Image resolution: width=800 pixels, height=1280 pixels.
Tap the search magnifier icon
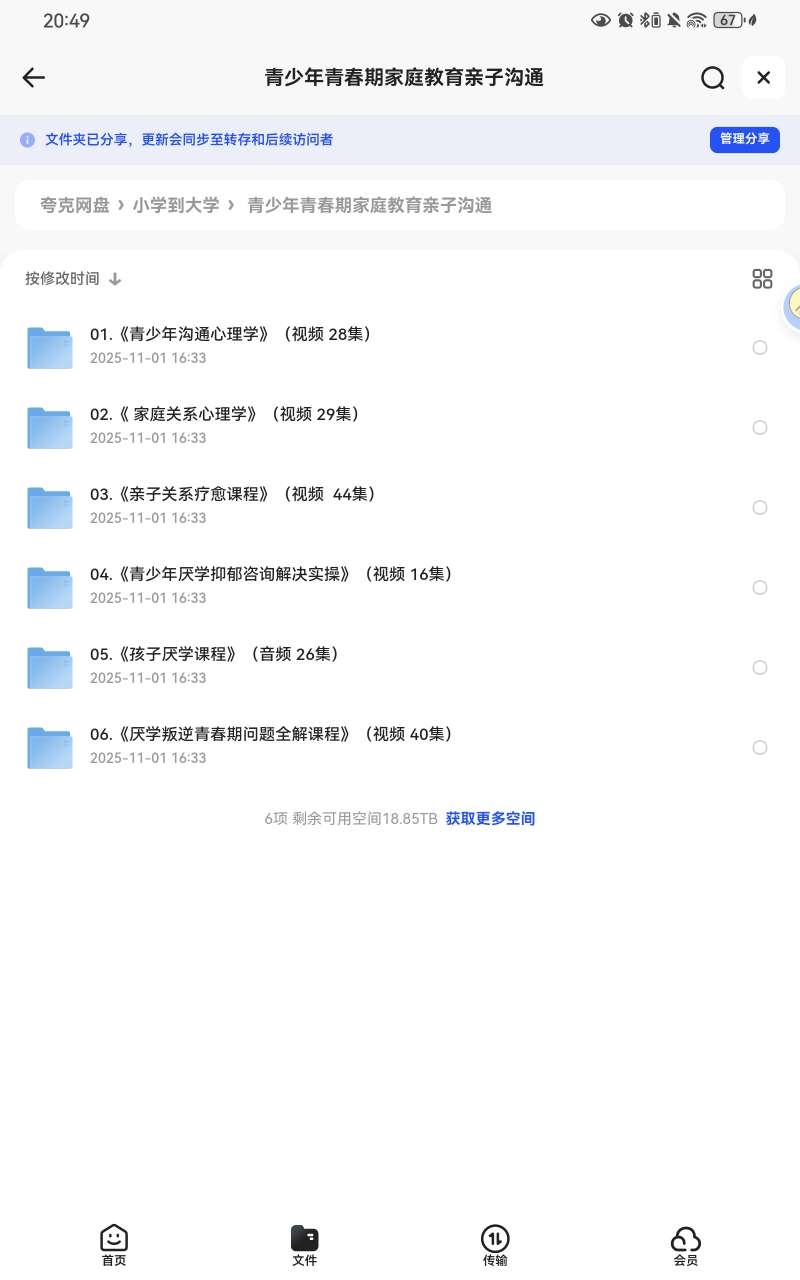(x=712, y=77)
